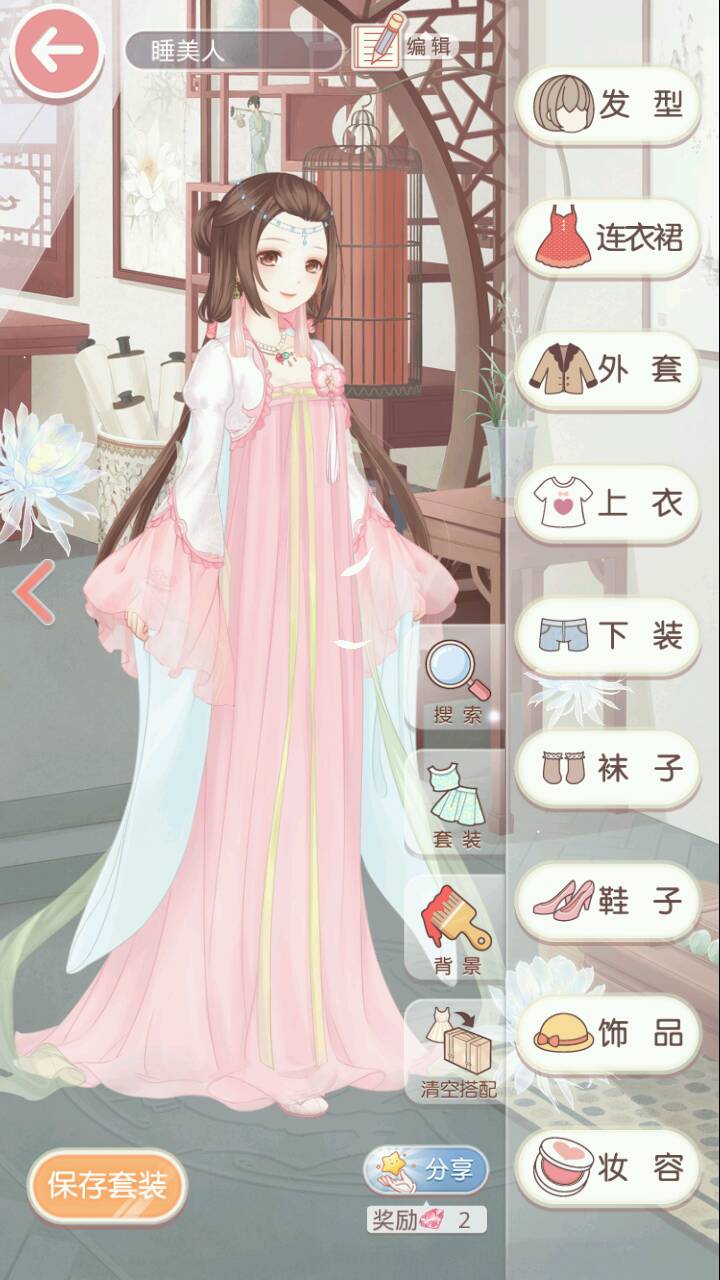Open the 发型 hairstyle category

pos(609,105)
